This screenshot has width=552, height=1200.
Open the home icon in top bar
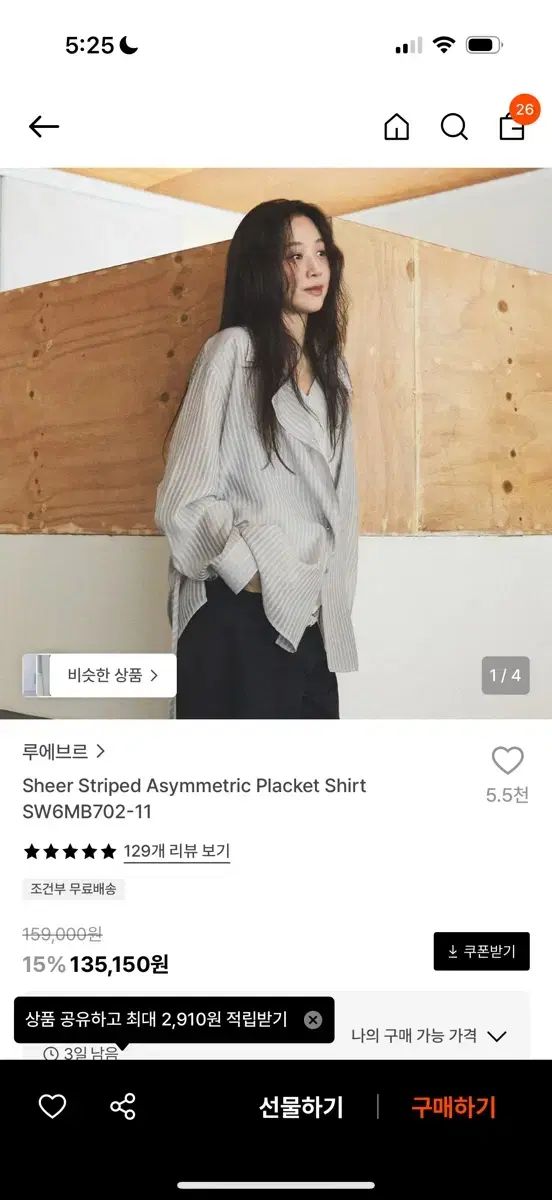coord(397,127)
